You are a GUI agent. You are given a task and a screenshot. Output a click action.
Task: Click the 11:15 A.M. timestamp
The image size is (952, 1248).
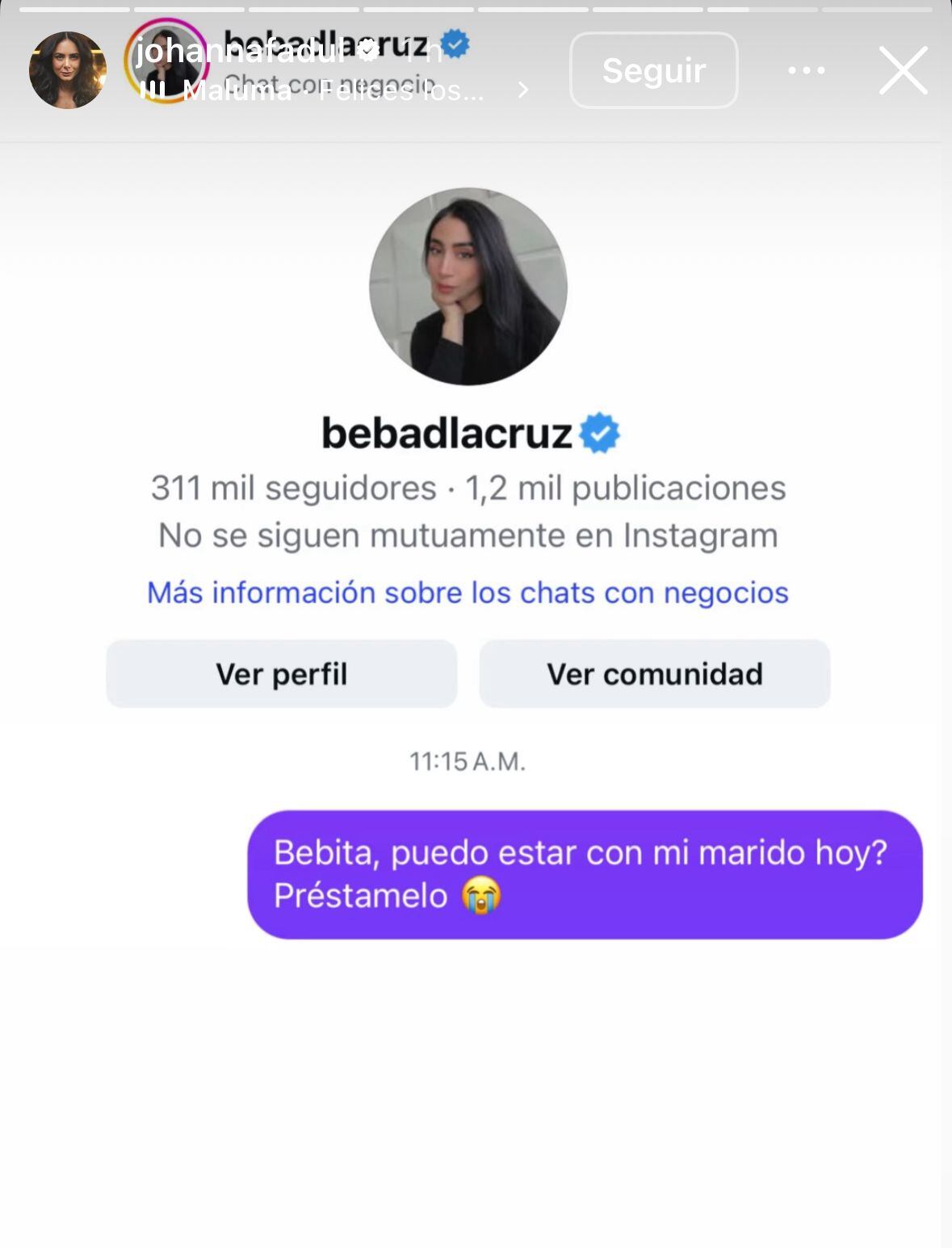point(468,760)
